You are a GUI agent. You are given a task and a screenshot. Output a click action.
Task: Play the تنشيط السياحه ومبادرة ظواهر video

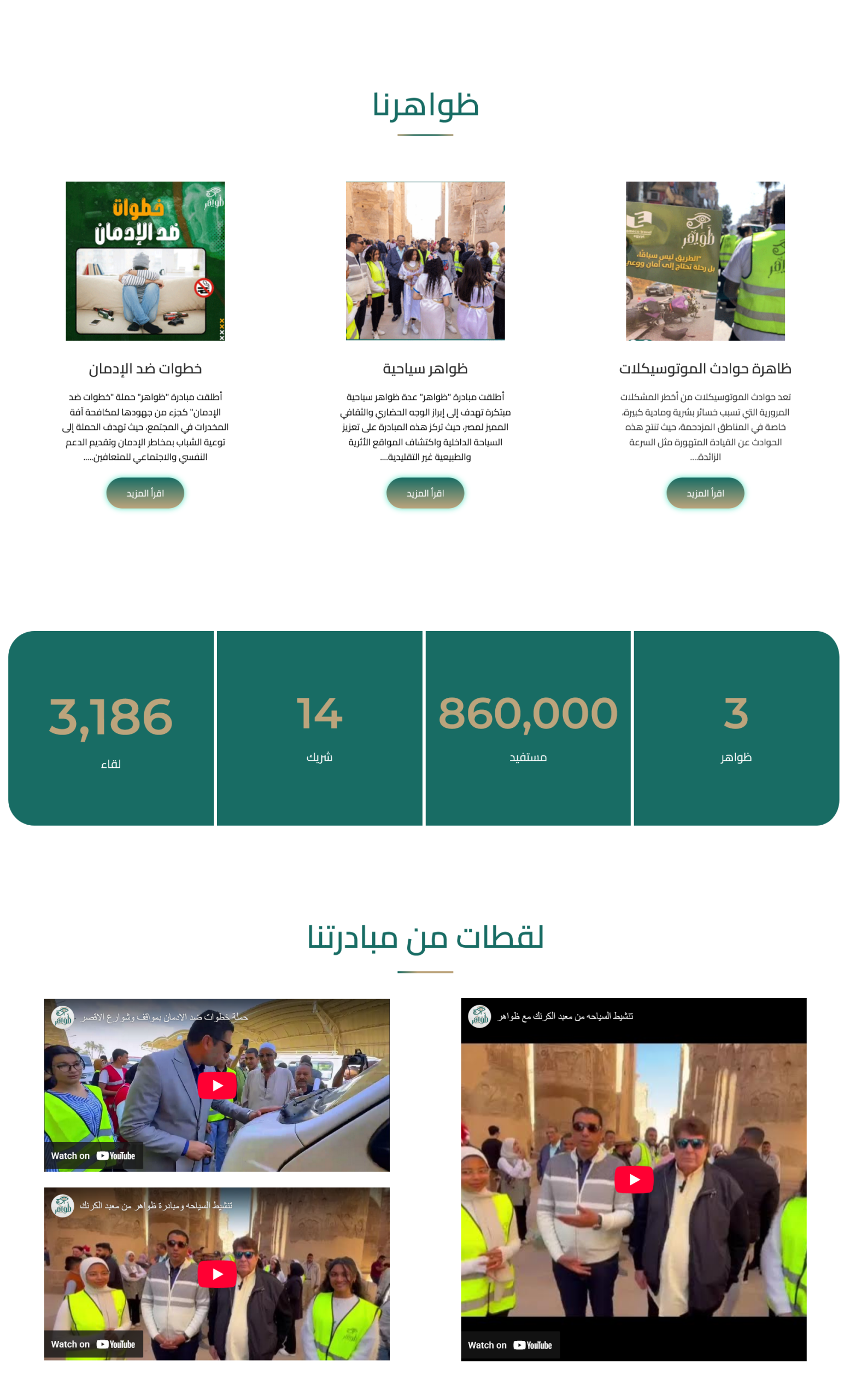(217, 1274)
